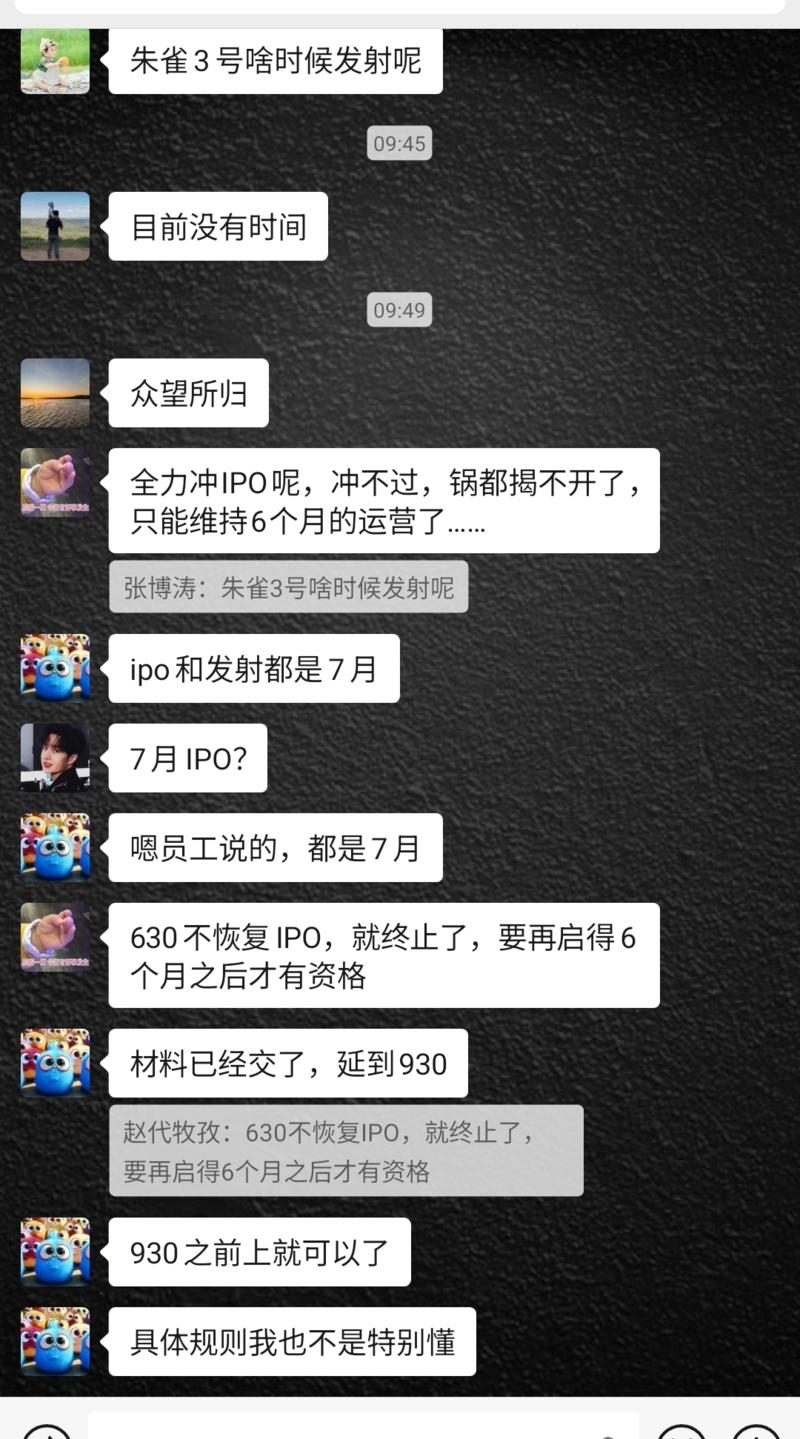Screen dimensions: 800x1439
Task: Focus the message input box
Action: pyautogui.click(x=363, y=1426)
